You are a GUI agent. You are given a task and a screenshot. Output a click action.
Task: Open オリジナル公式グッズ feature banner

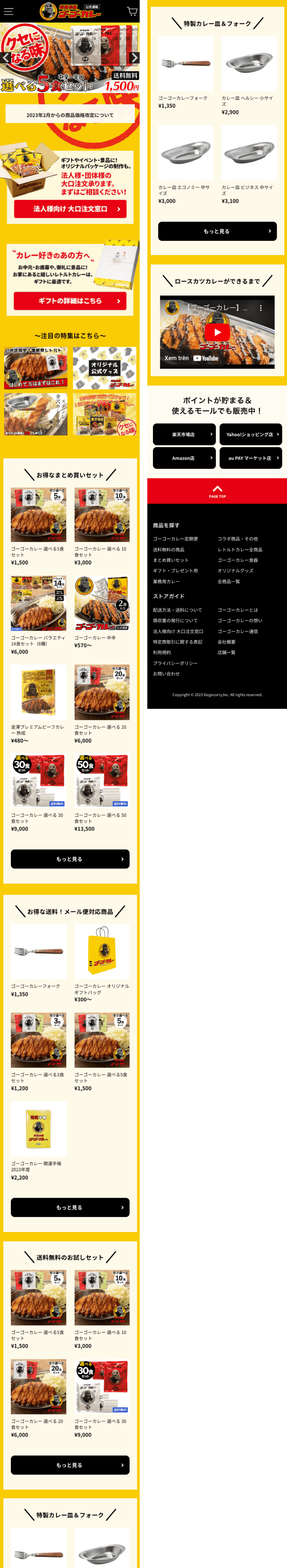tap(104, 368)
